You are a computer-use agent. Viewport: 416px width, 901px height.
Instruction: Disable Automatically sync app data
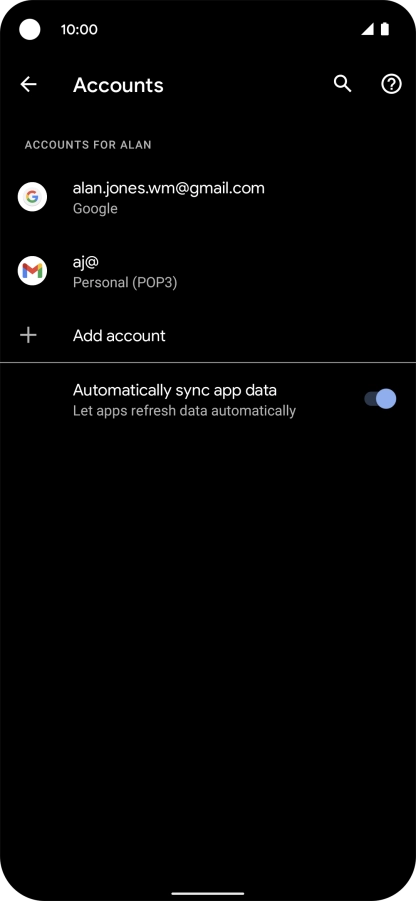click(380, 399)
